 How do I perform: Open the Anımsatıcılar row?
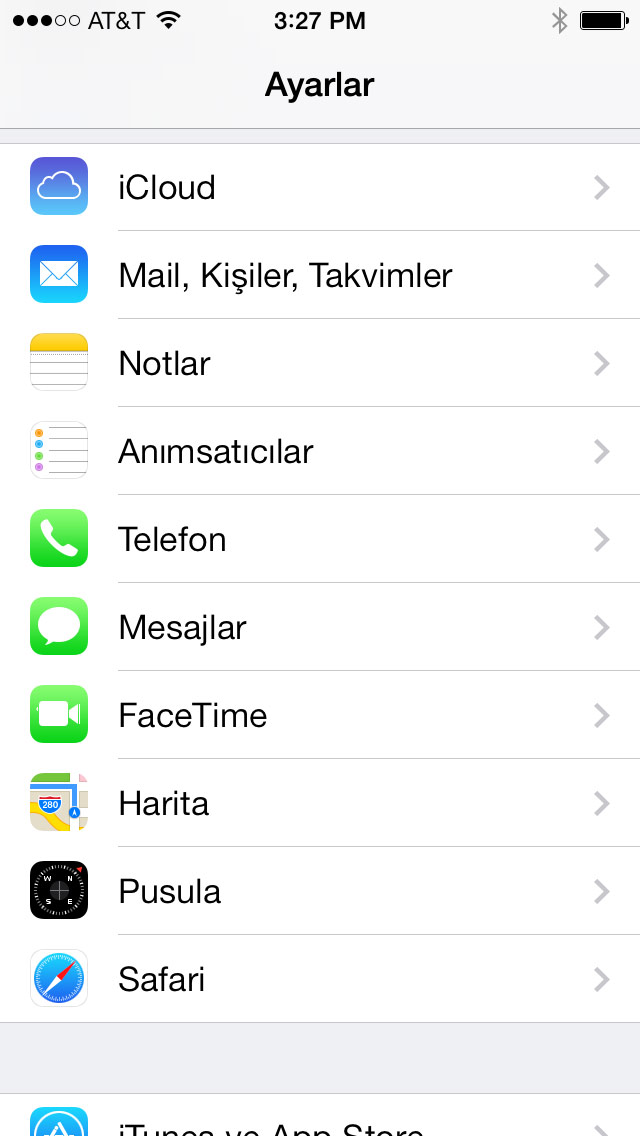[x=320, y=451]
